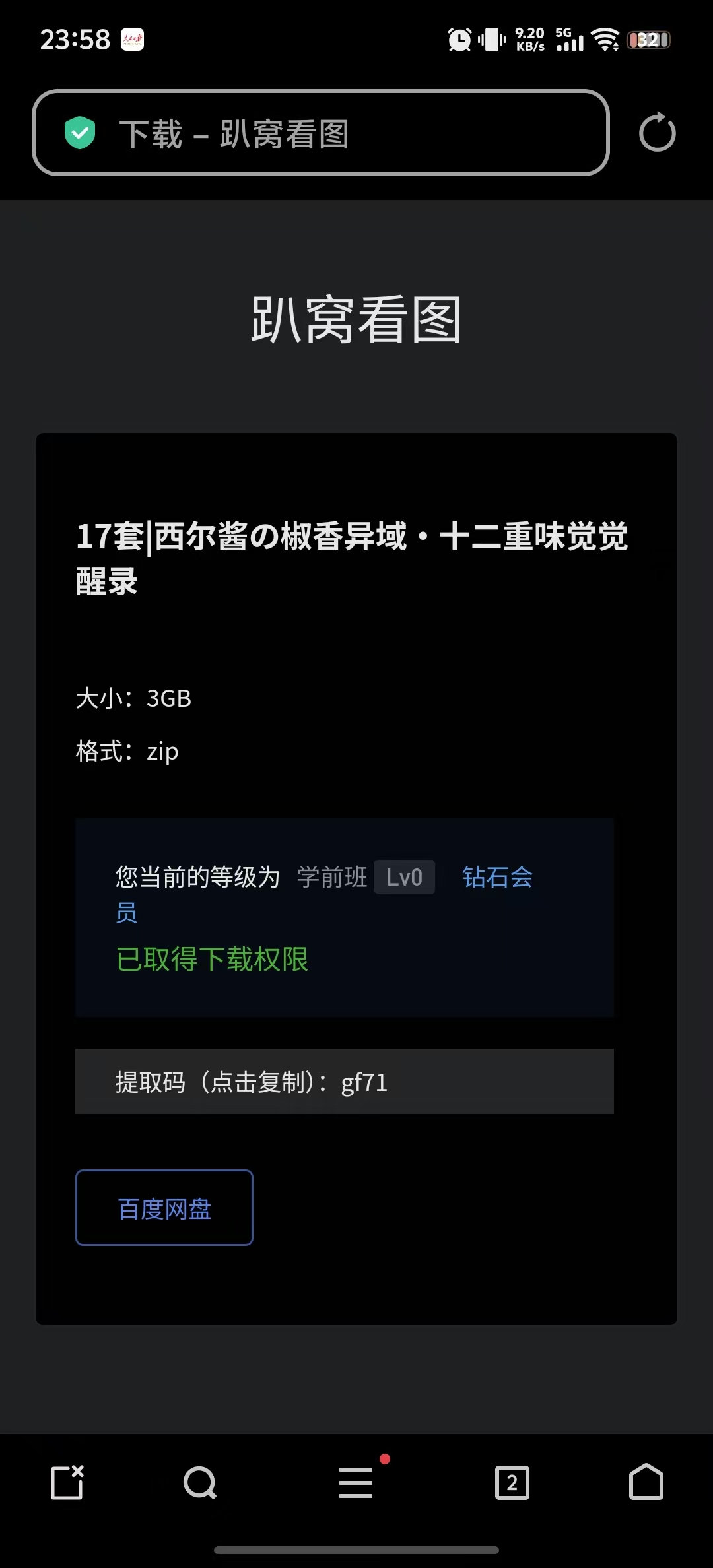Close the current tab from the bottom bar
713x1568 pixels.
pyautogui.click(x=67, y=1483)
